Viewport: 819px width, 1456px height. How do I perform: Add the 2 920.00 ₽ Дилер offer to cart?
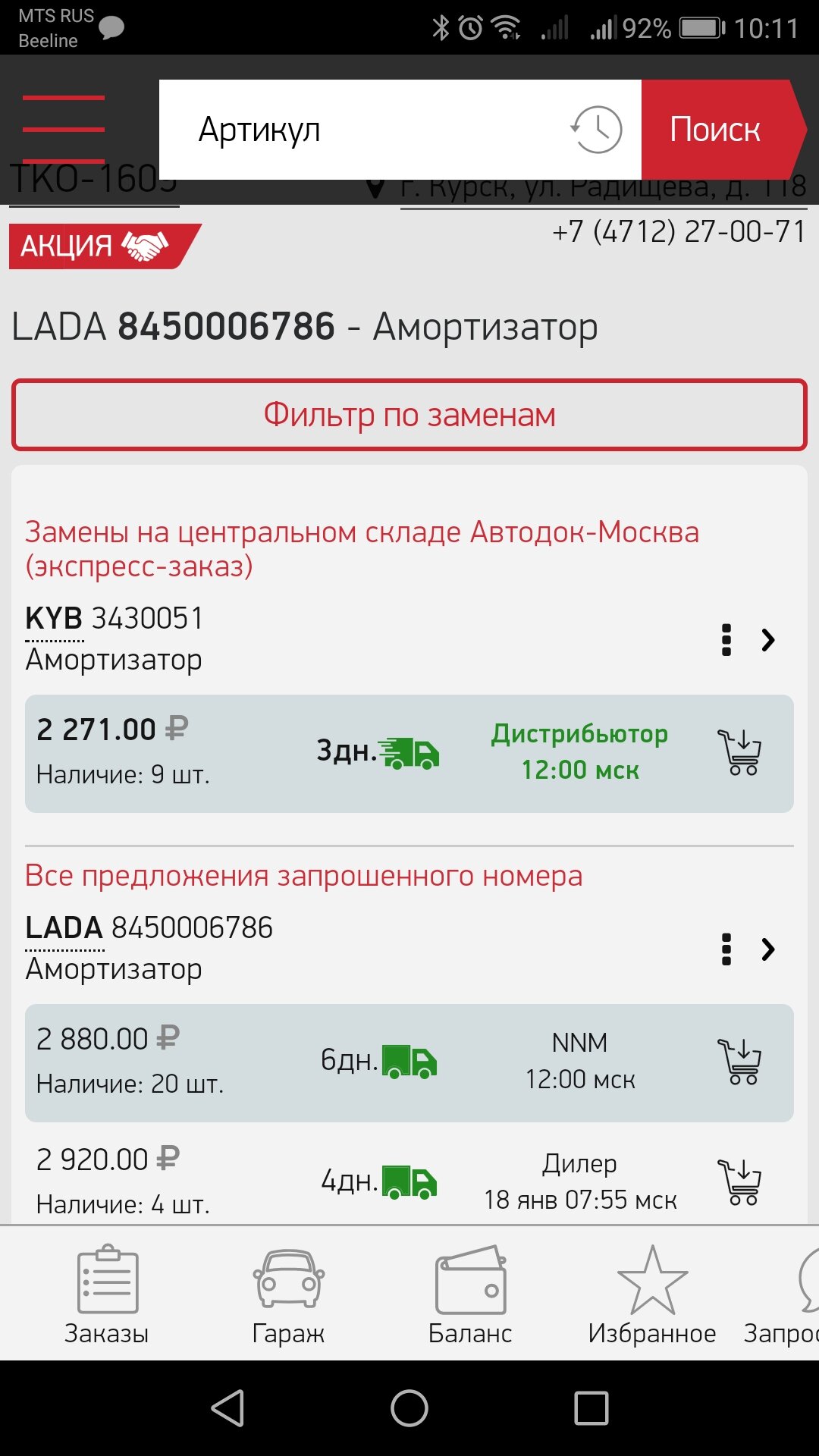pyautogui.click(x=739, y=1181)
